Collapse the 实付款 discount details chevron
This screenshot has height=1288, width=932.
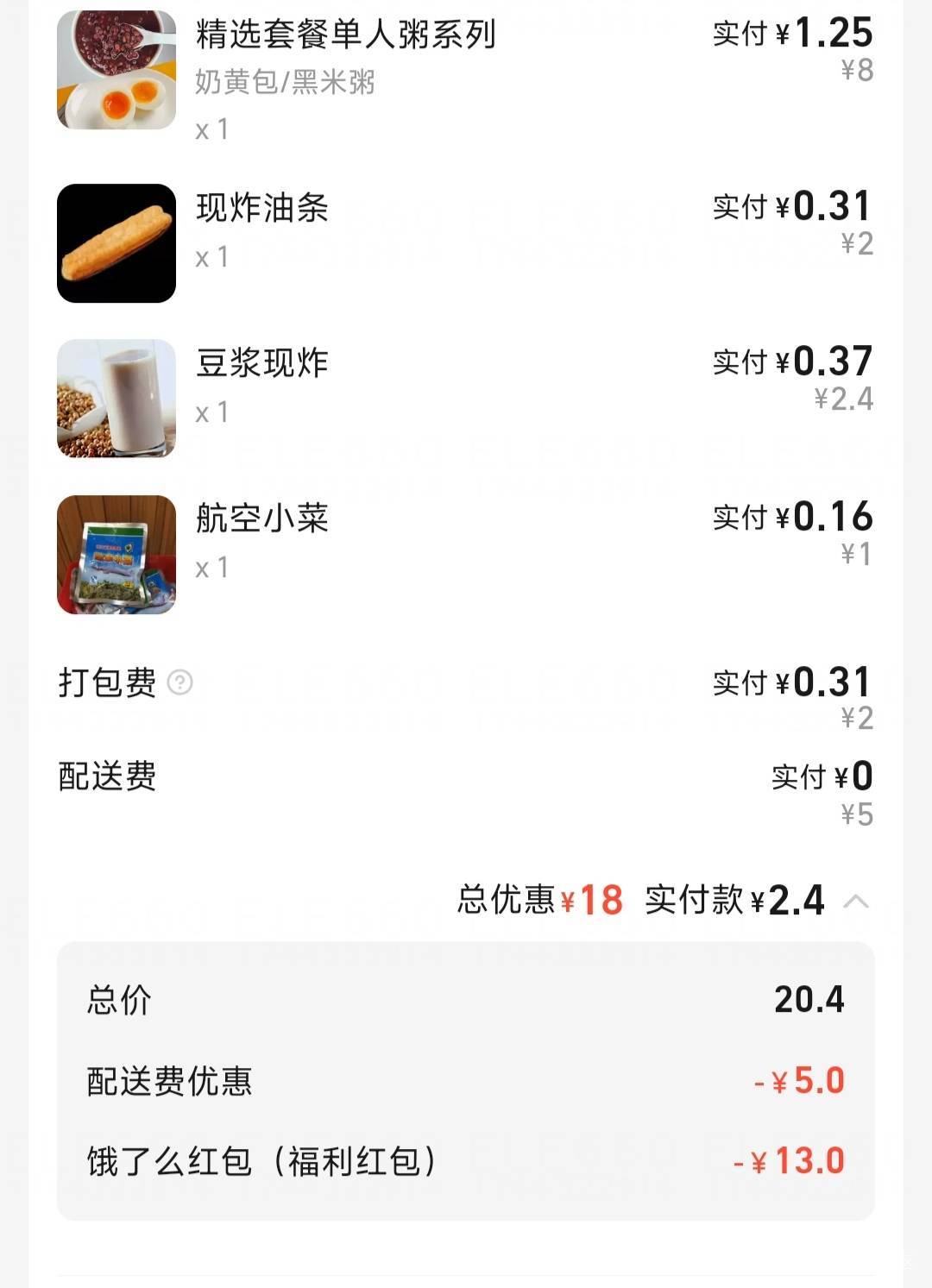[x=855, y=902]
